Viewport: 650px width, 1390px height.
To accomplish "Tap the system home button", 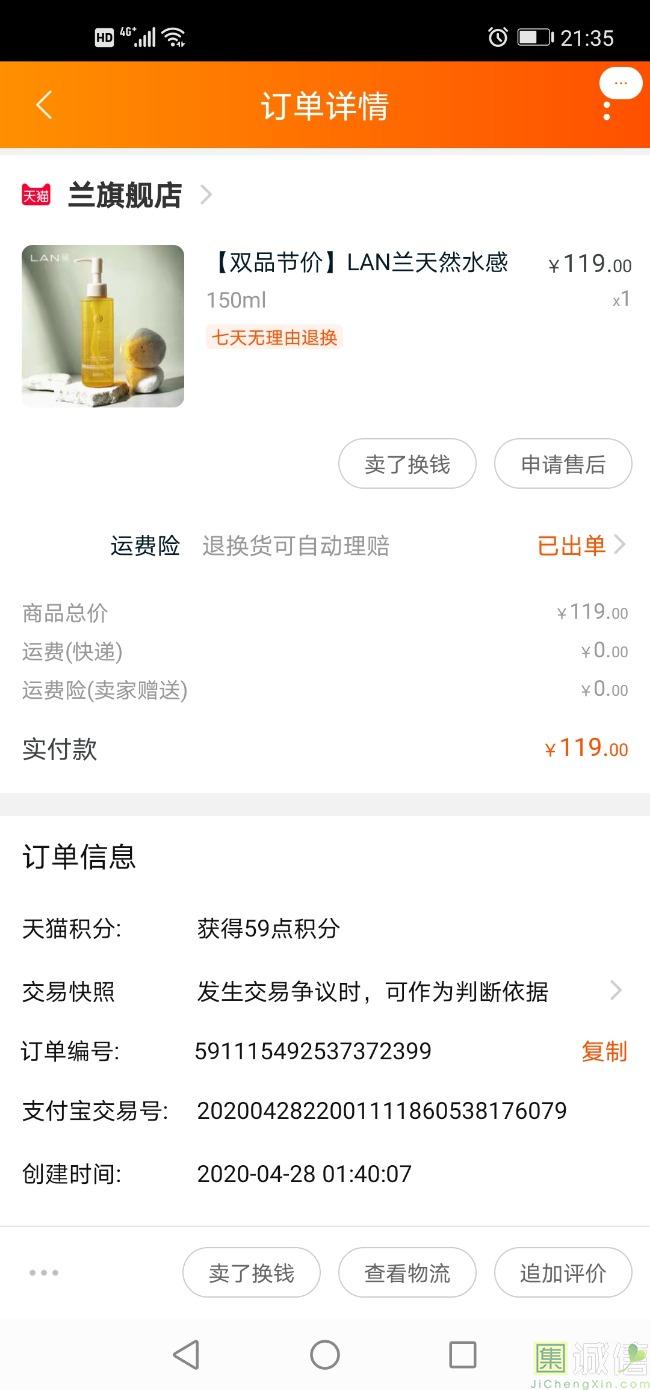I will coord(325,1355).
